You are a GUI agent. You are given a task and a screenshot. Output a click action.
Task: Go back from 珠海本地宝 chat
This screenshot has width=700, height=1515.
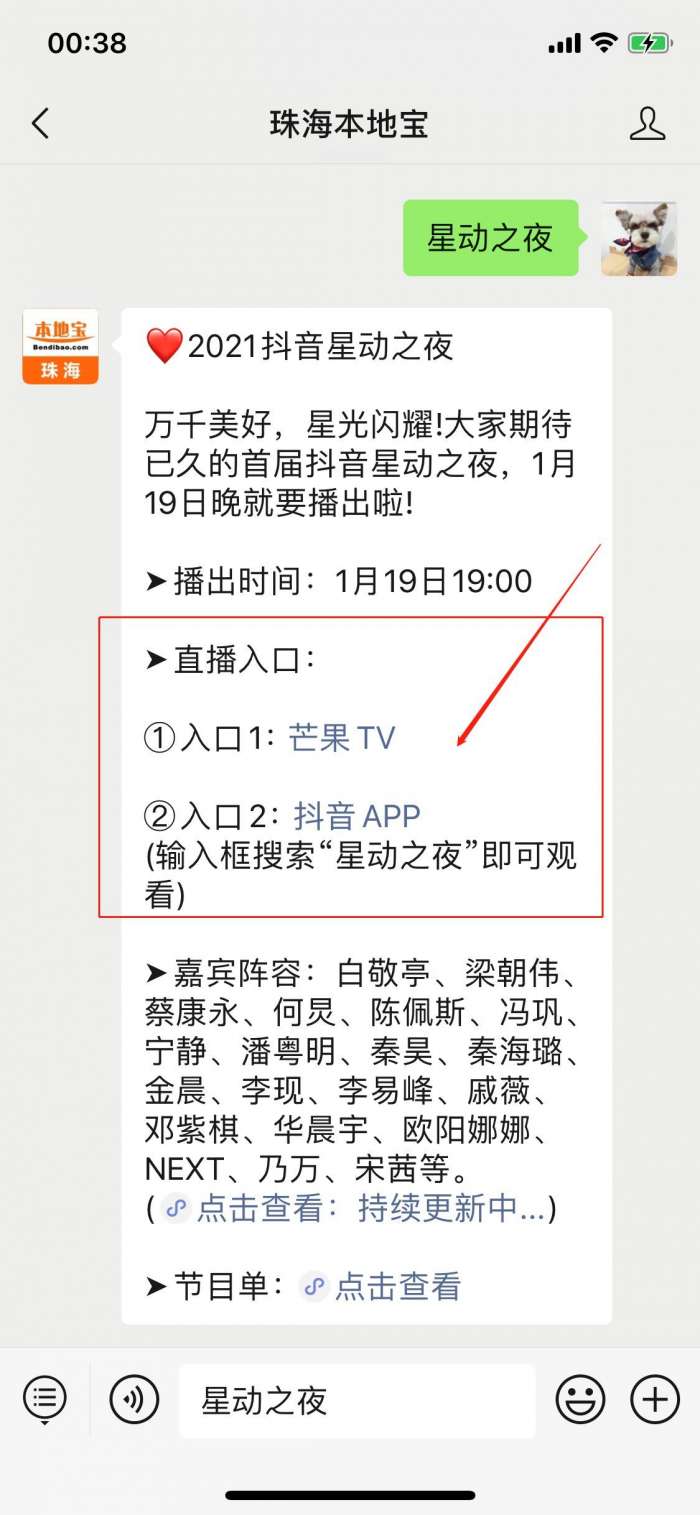[x=40, y=124]
